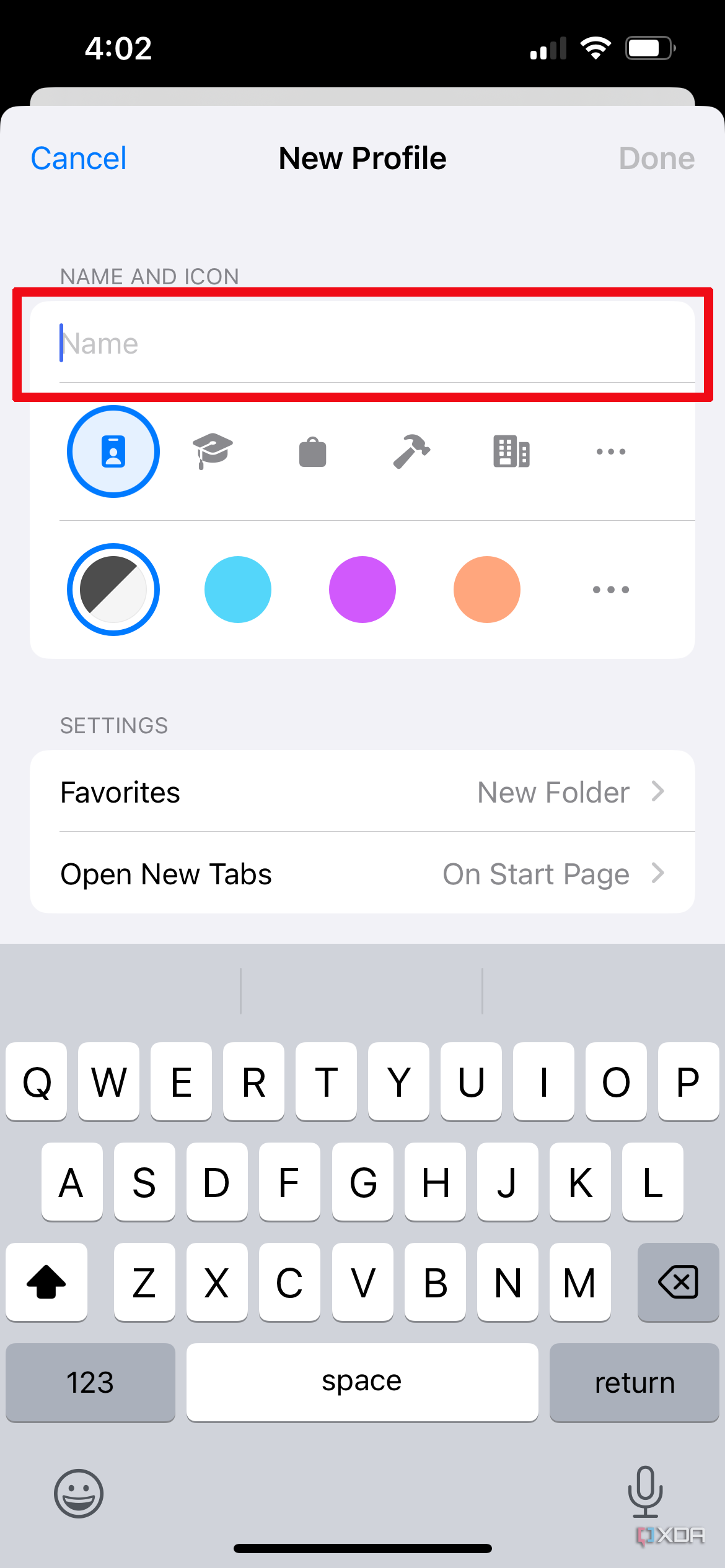Screen dimensions: 725x1568
Task: Select the ID badge profile icon
Action: point(113,451)
